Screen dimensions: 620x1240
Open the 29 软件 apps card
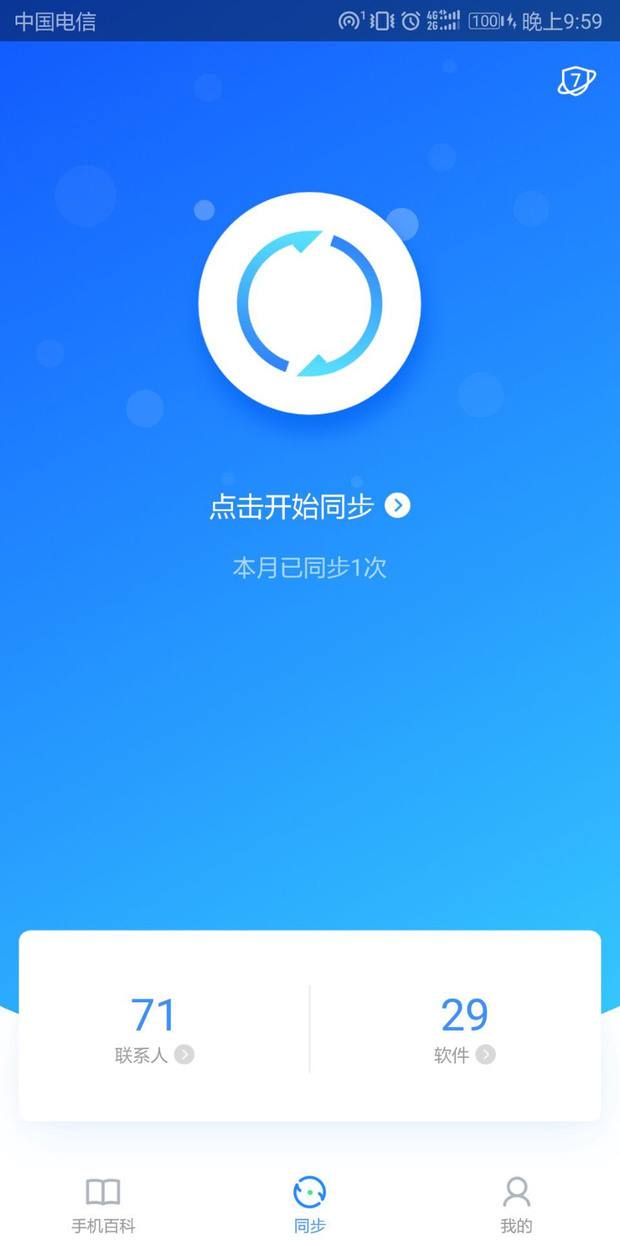tap(464, 1028)
